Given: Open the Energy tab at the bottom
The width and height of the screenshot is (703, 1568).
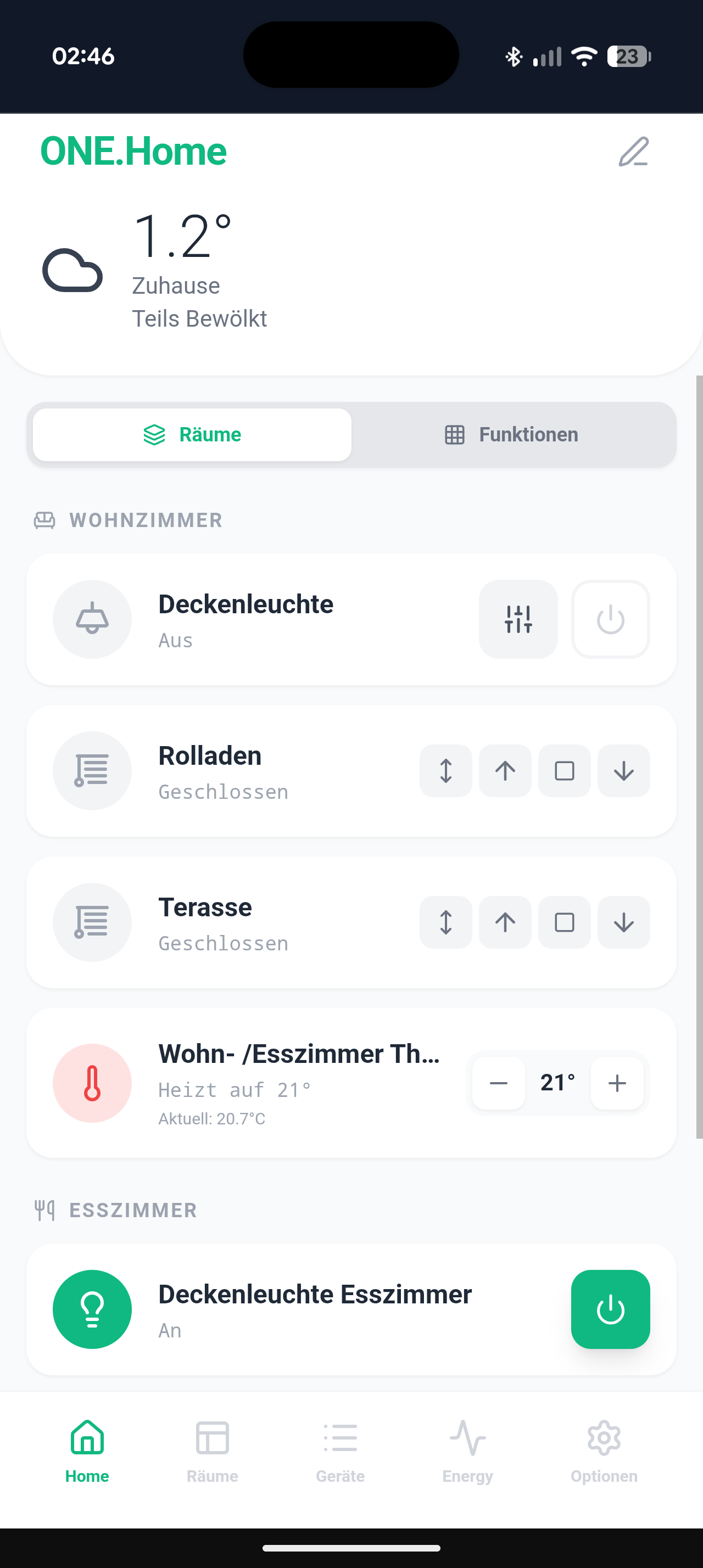Looking at the screenshot, I should [x=466, y=1453].
